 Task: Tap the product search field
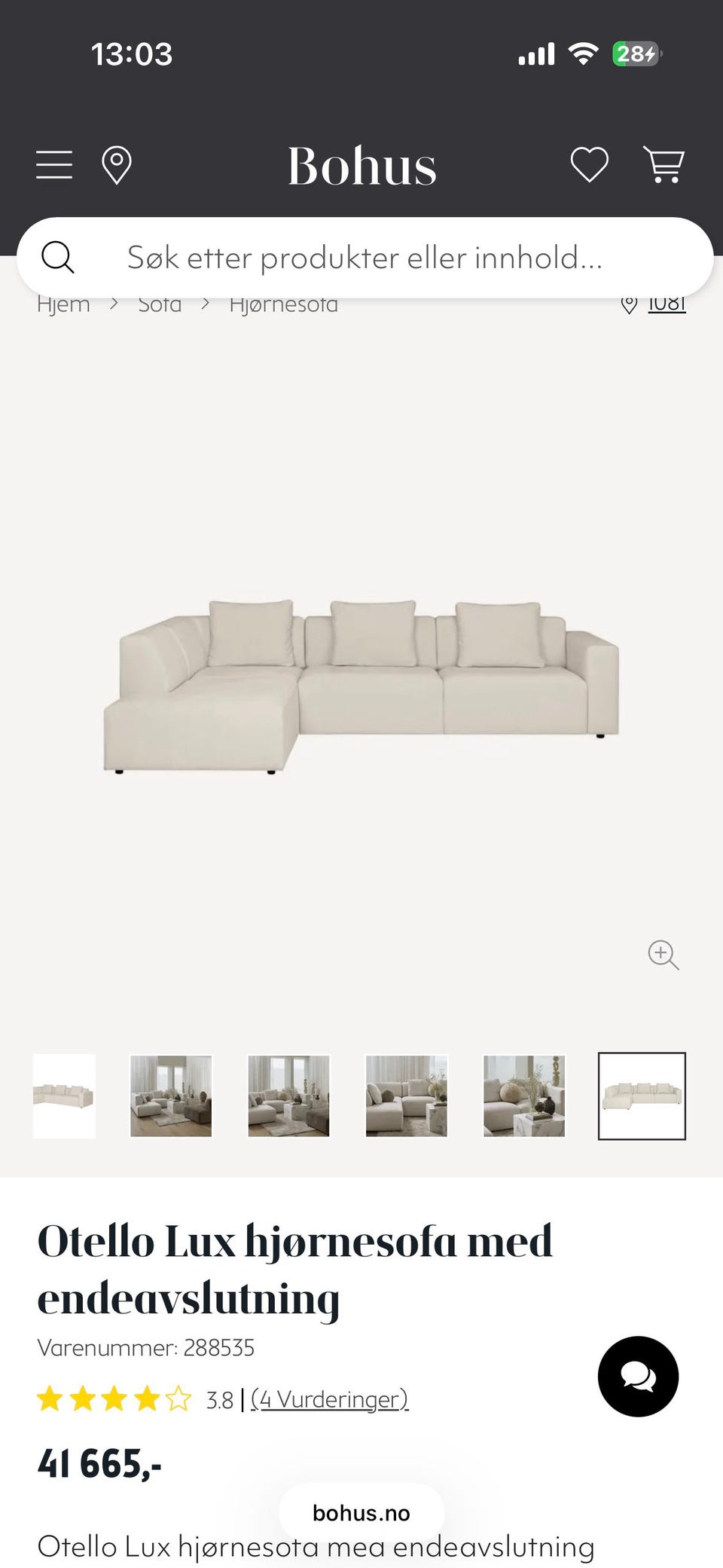coord(365,258)
